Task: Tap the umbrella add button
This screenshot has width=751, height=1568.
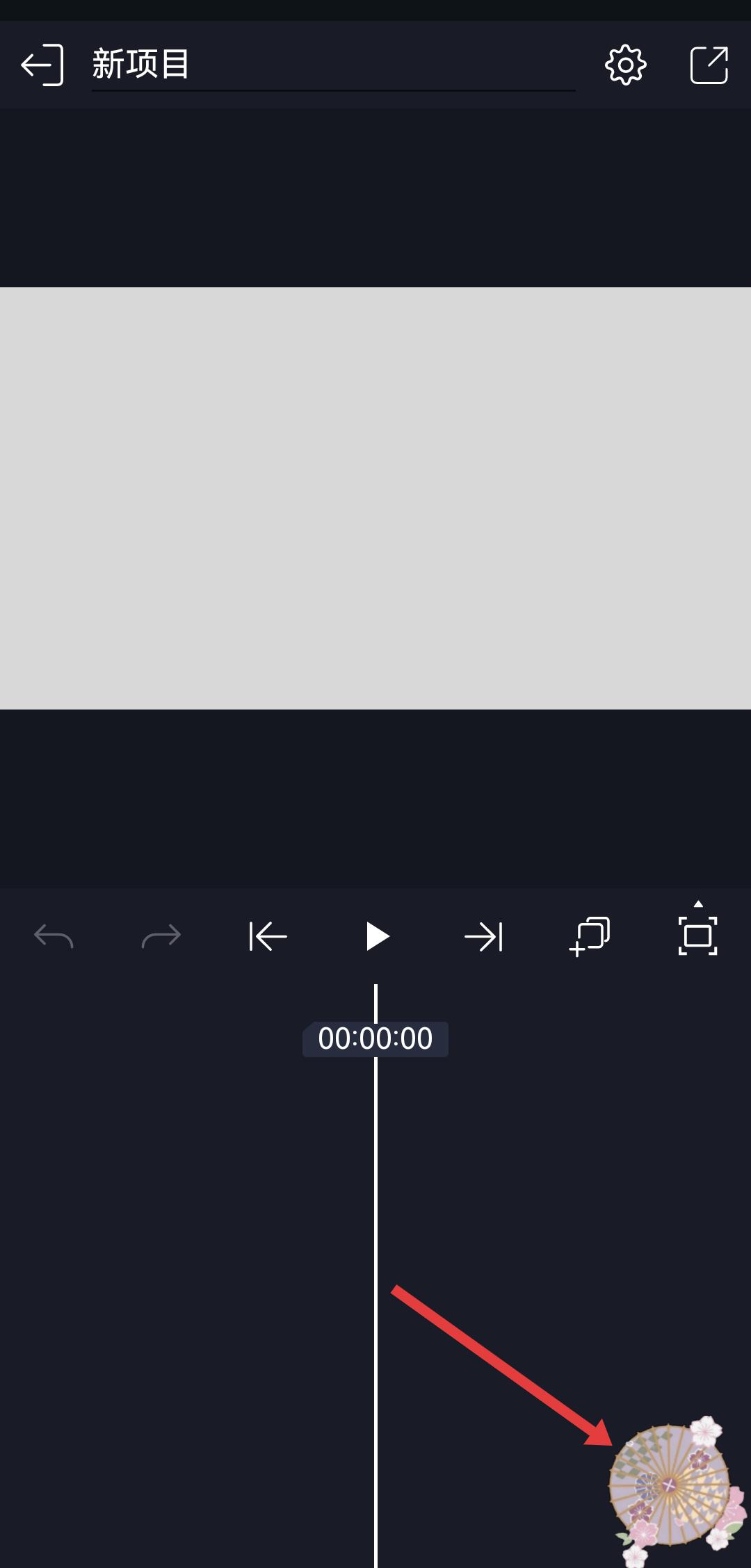Action: (x=669, y=1486)
